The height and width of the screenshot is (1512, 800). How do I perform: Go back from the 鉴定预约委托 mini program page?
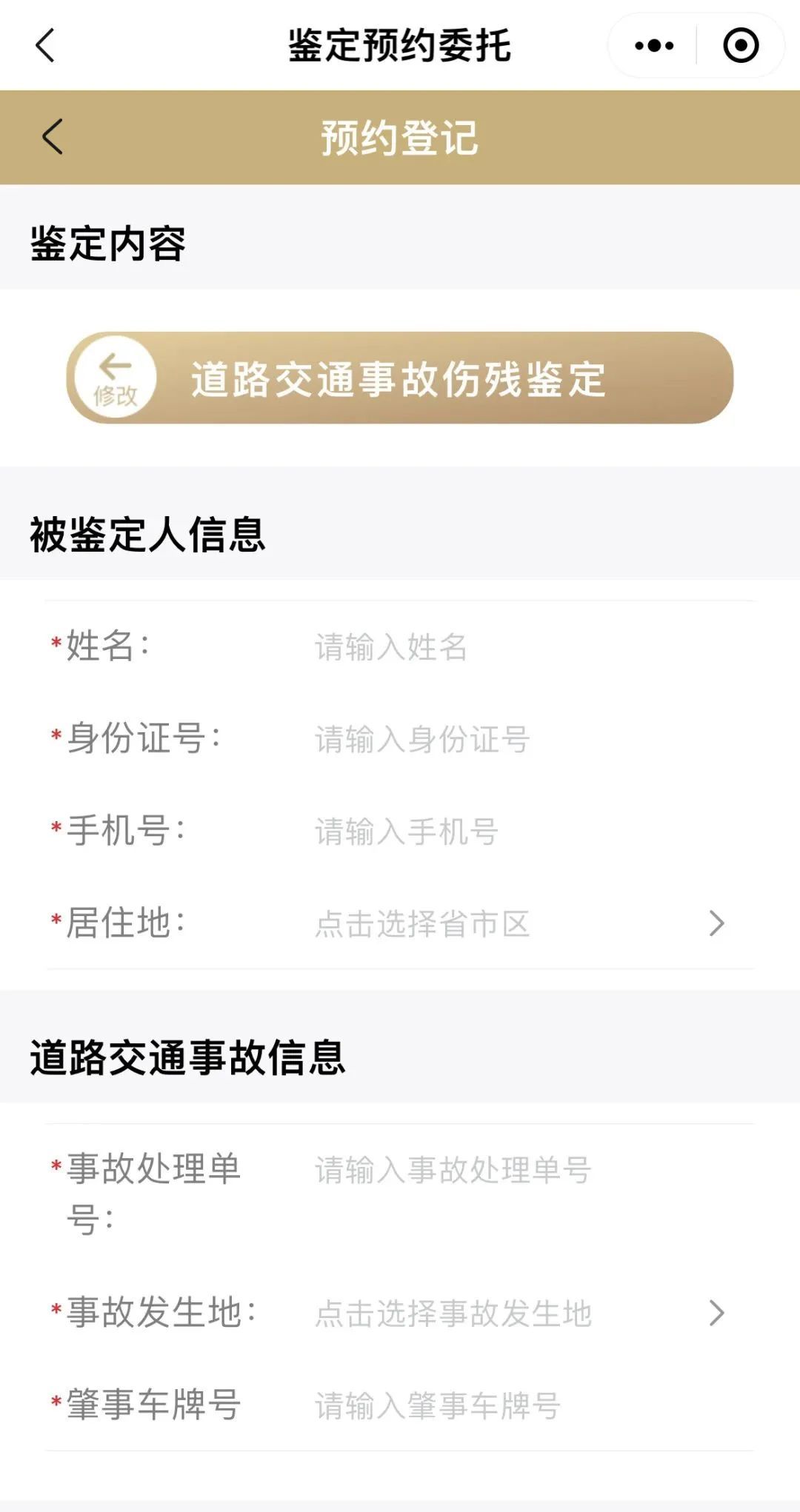(x=46, y=46)
